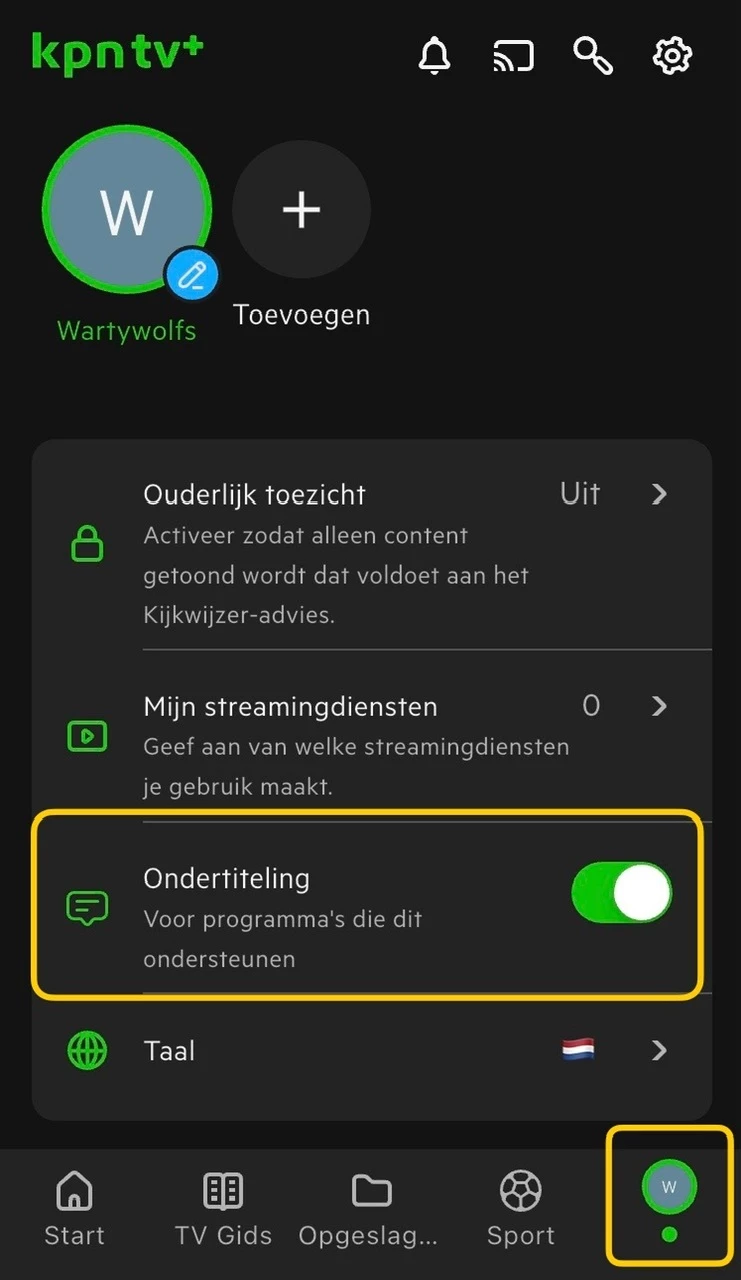Open Mijn streamingdiensten
741x1280 pixels.
[372, 737]
